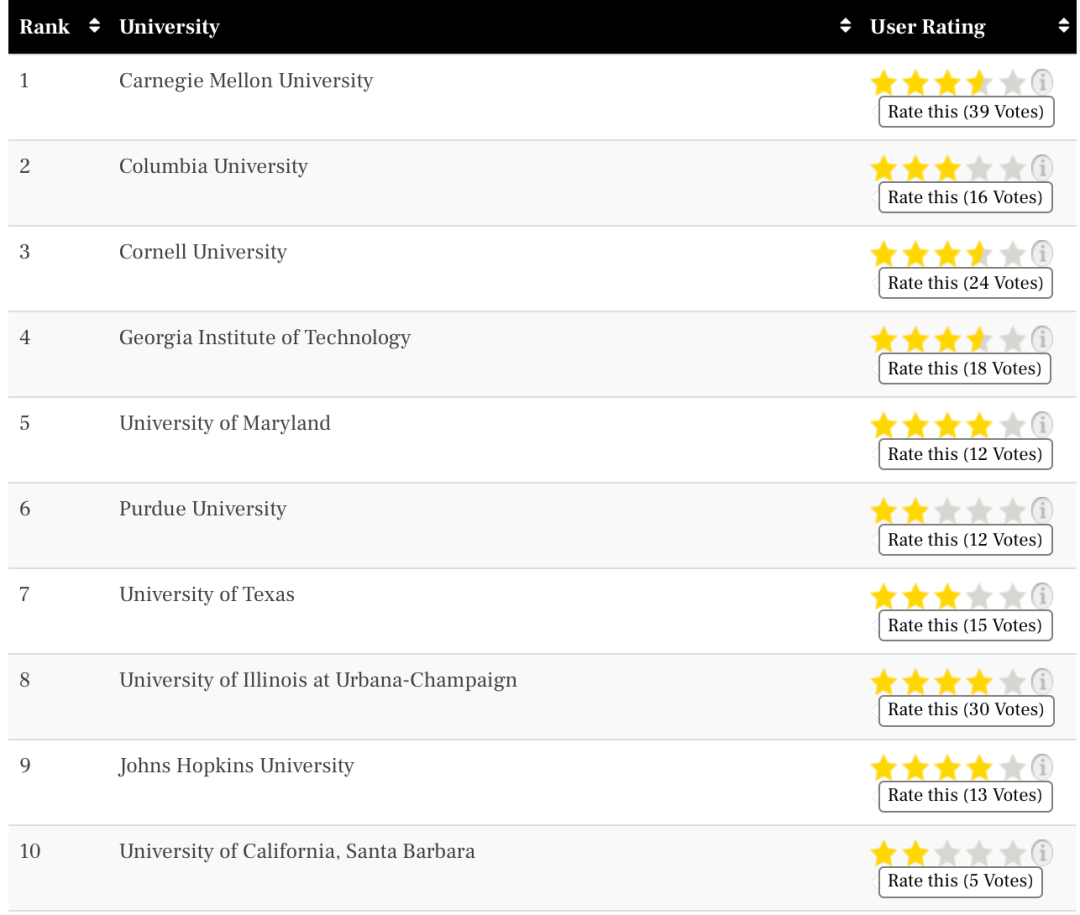Rate University of Illinois at Urbana-Champaign
The image size is (1080, 915).
tap(965, 710)
